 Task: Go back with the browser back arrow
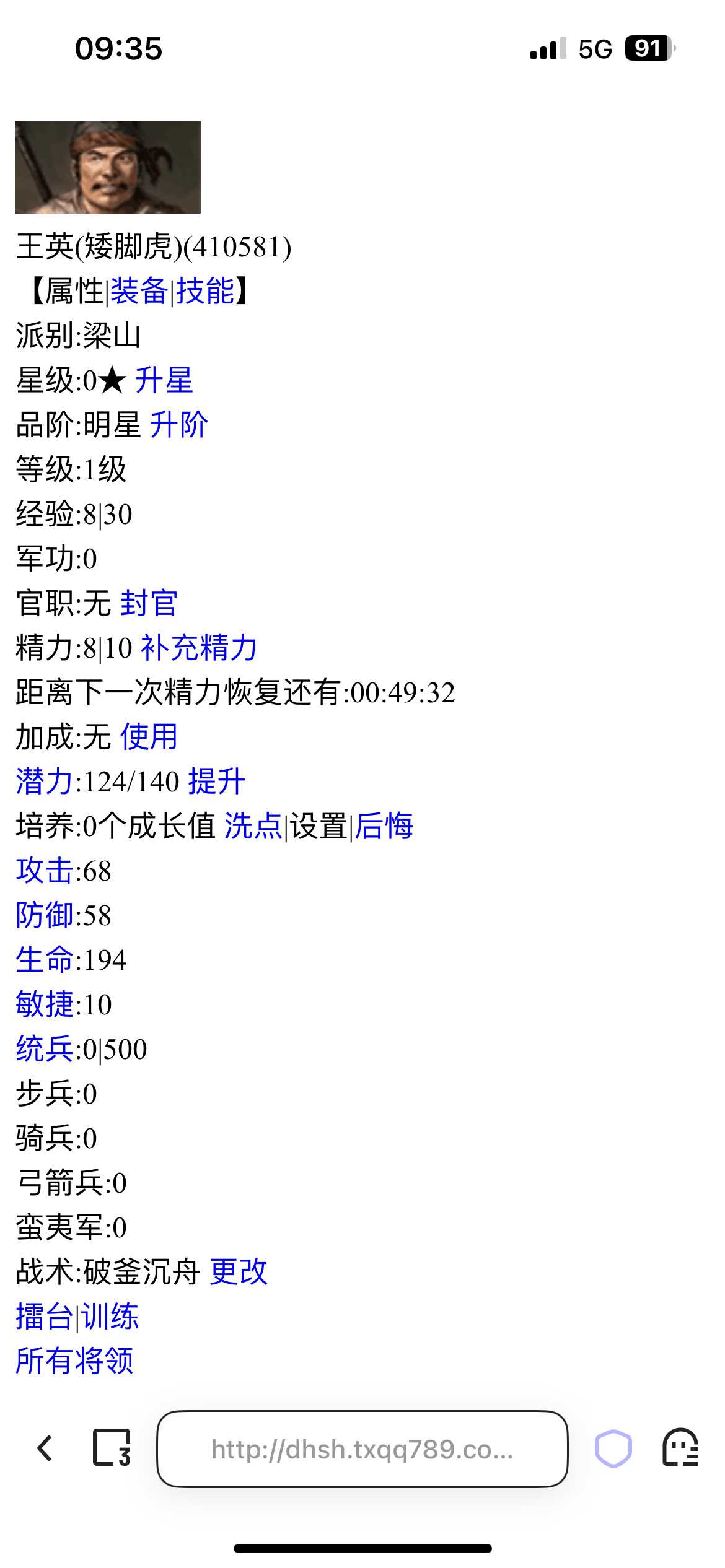pos(45,1448)
